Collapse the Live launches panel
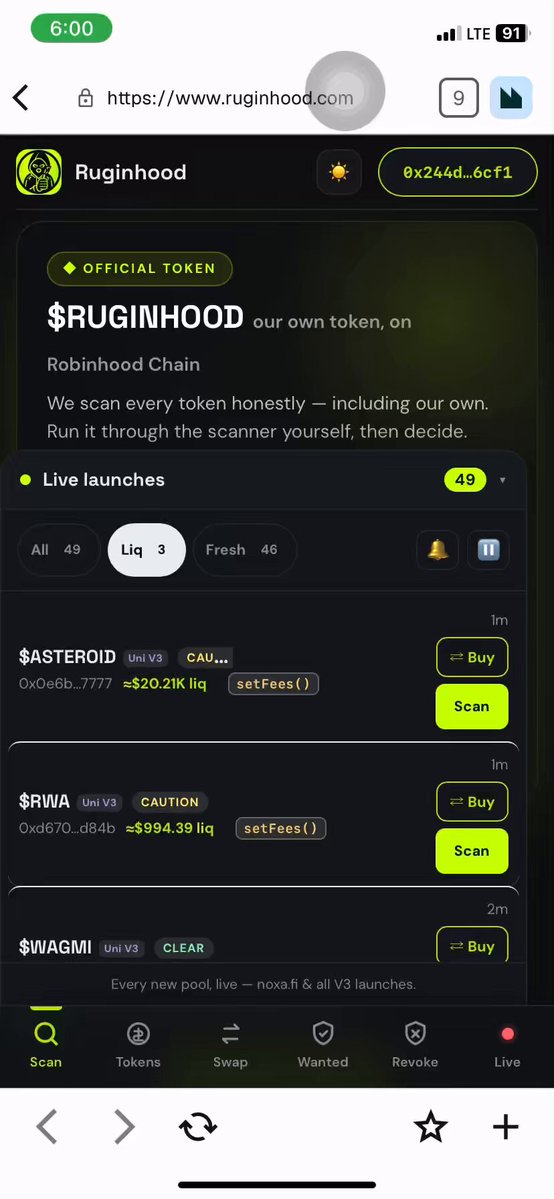 [502, 480]
